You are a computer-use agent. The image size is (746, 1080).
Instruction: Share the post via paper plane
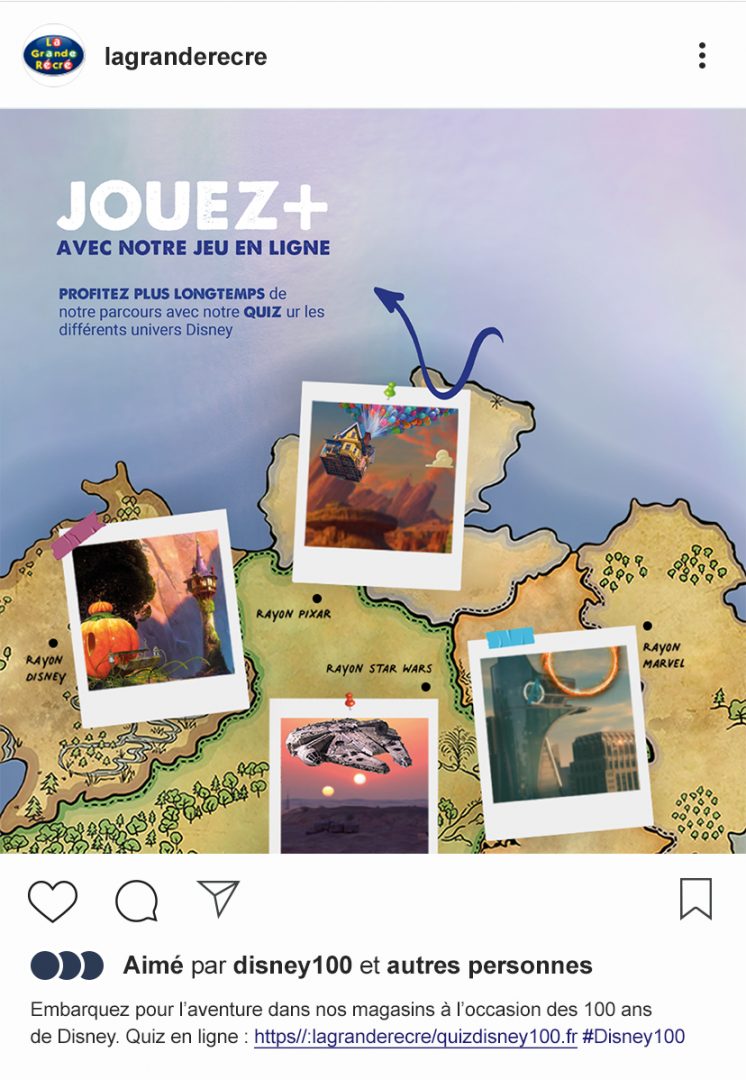tap(218, 898)
